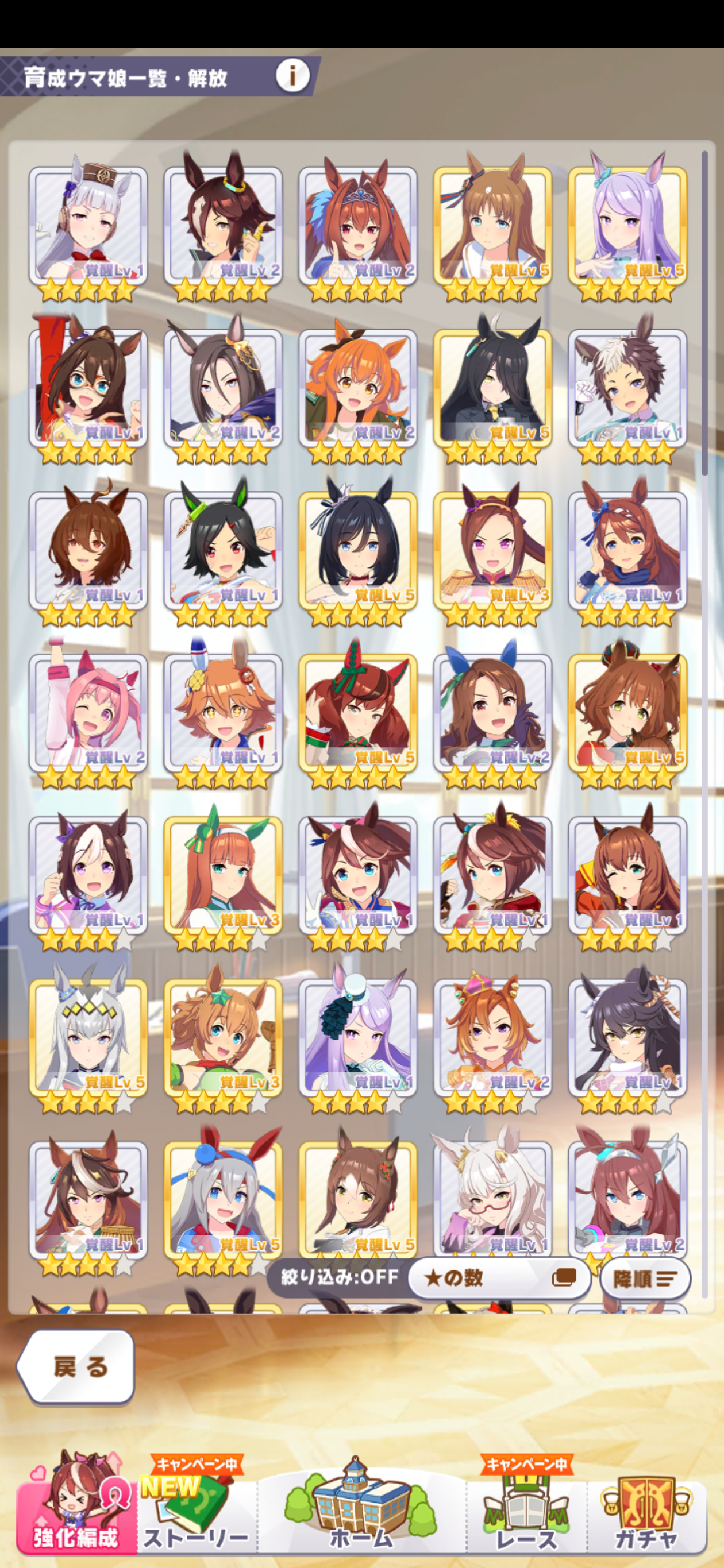Go to the ストーリー tab
The width and height of the screenshot is (724, 1568).
click(196, 1508)
